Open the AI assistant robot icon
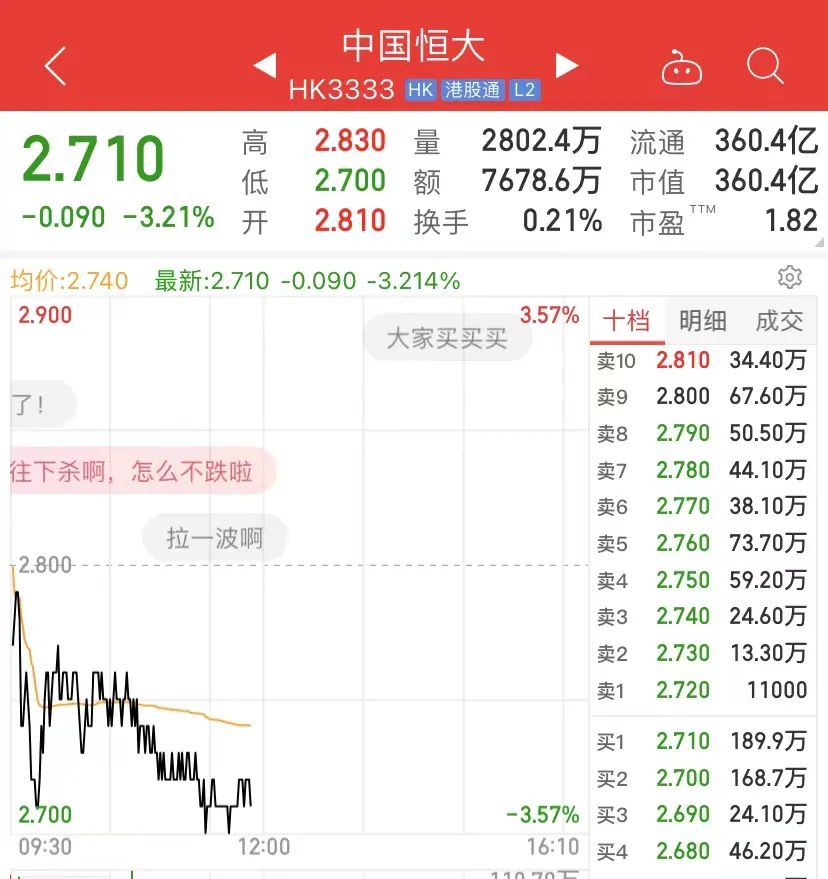Viewport: 828px width, 879px height. [683, 66]
